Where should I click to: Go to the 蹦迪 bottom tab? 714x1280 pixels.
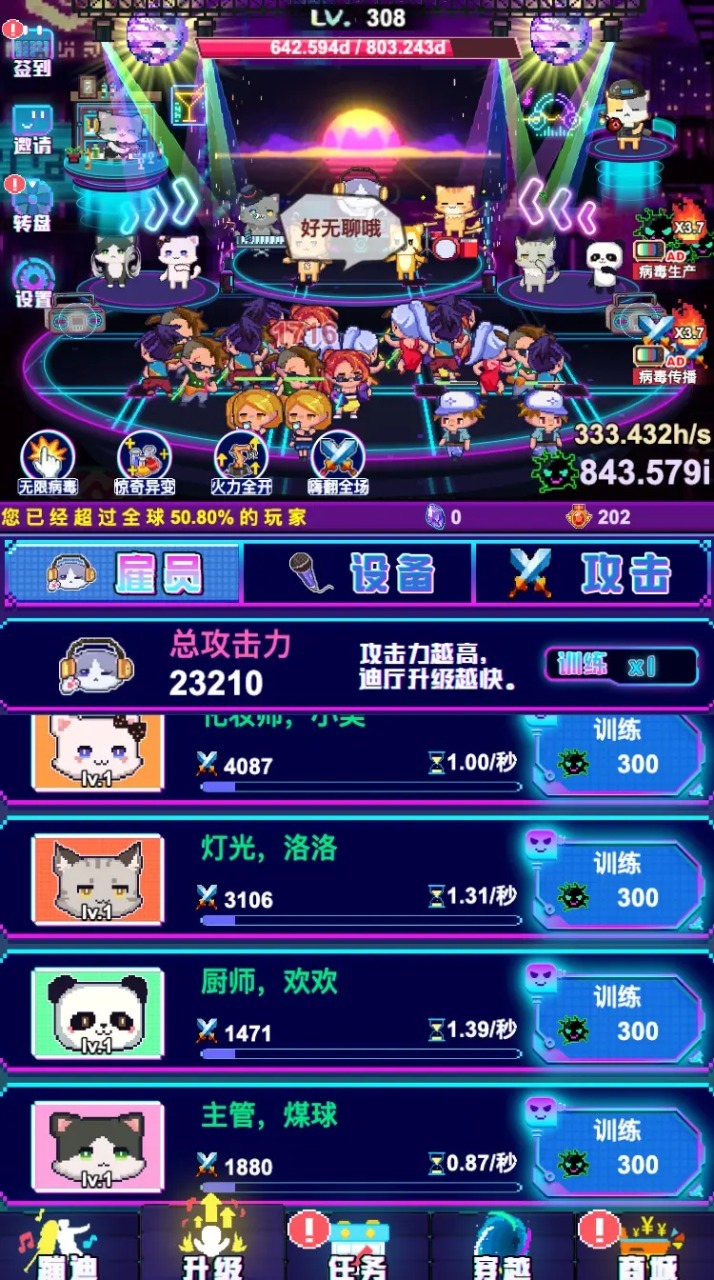coord(68,1248)
